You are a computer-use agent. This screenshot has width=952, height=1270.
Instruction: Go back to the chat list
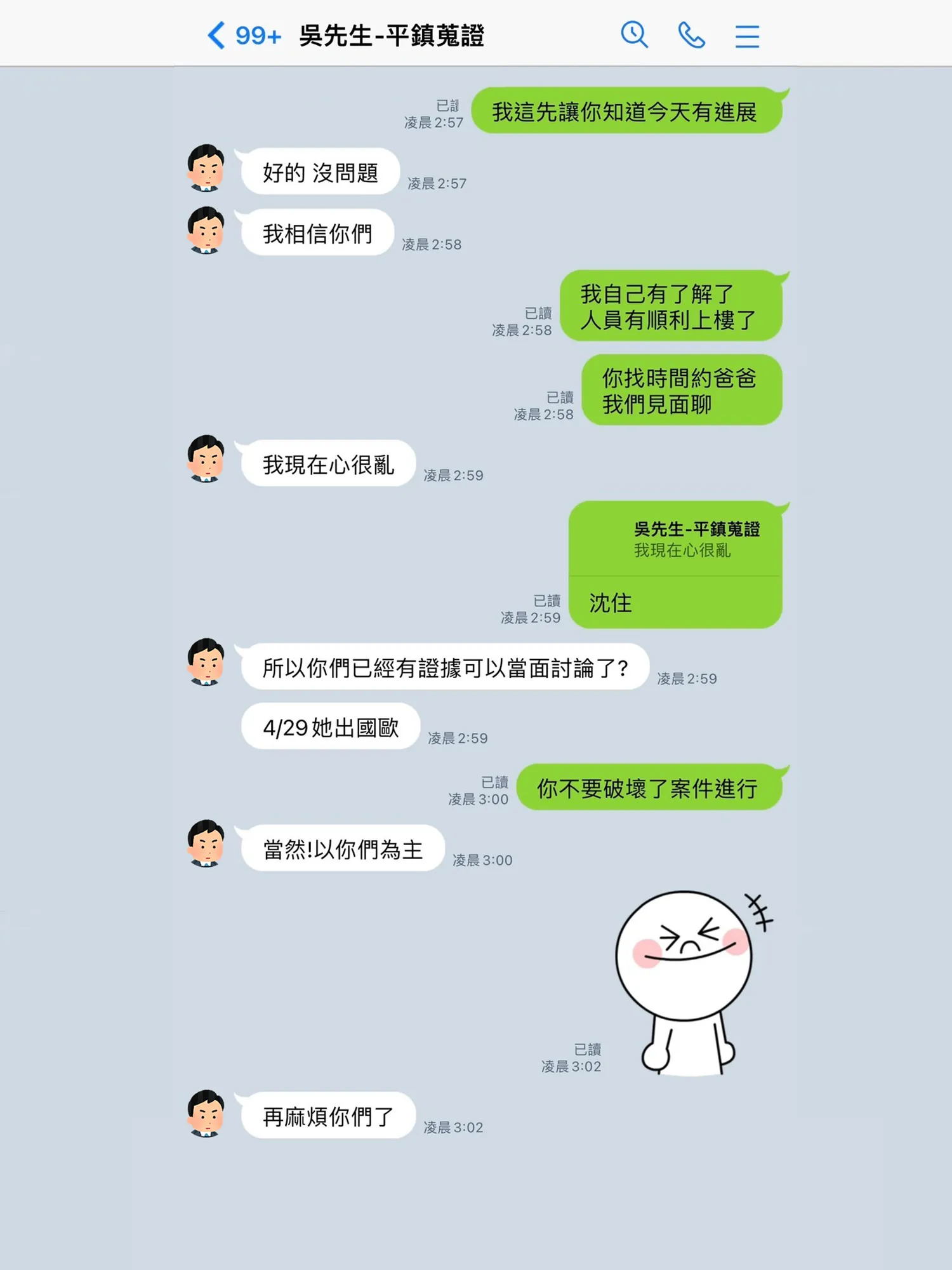point(216,36)
